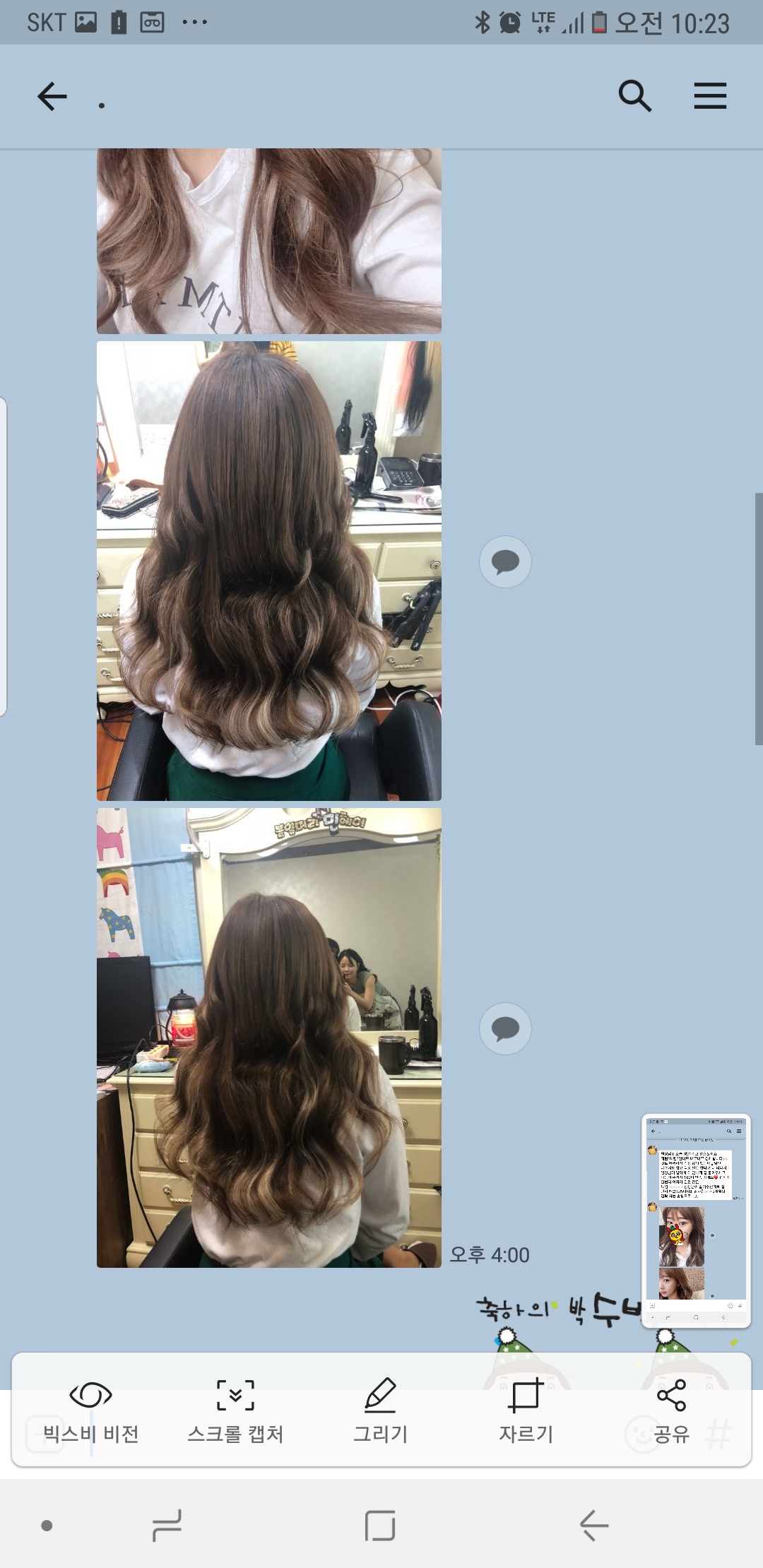Tap comment bubble beside the mirror photo
This screenshot has width=763, height=1568.
click(505, 1028)
